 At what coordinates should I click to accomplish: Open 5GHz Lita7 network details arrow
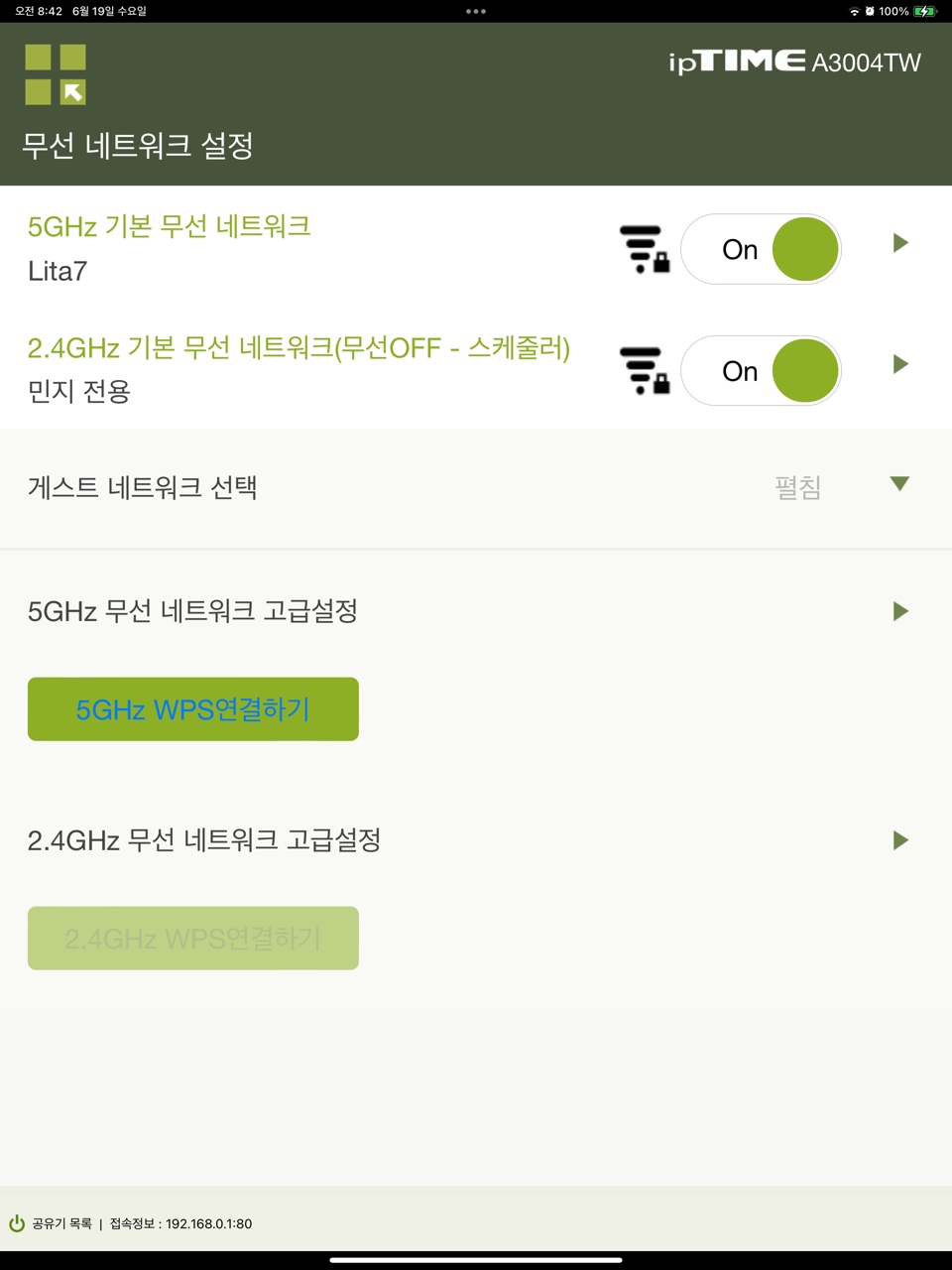900,243
